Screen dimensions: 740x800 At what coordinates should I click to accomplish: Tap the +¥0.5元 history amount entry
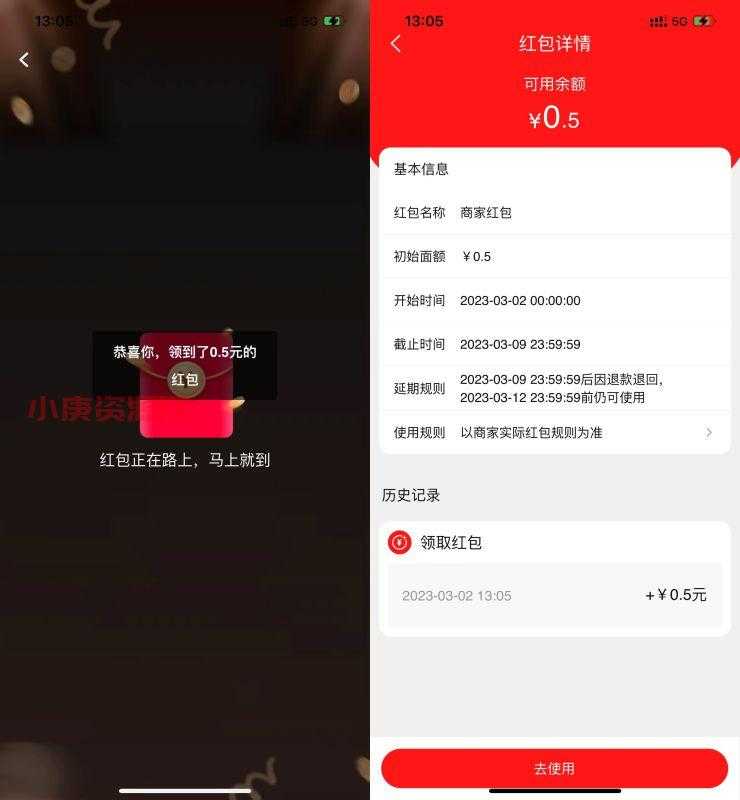675,595
